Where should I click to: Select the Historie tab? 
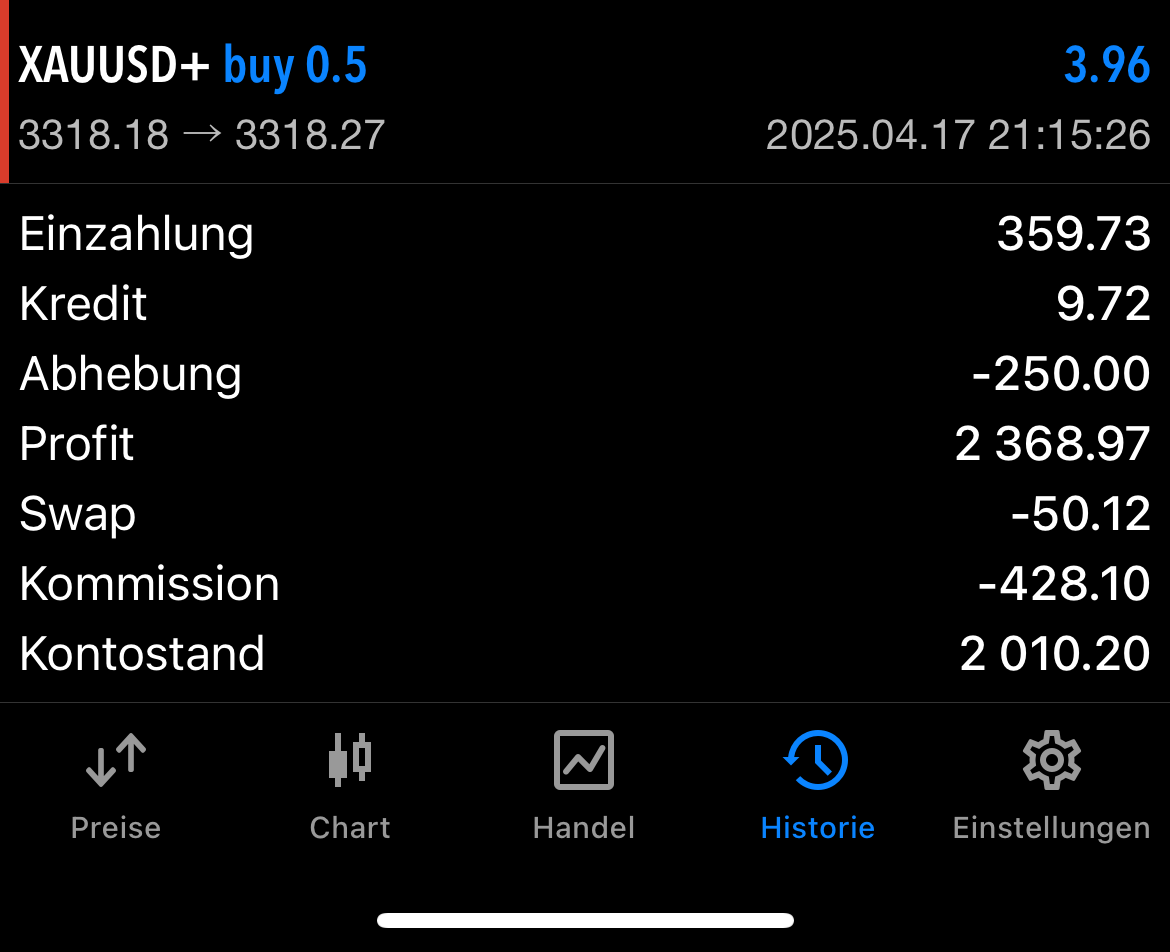817,785
